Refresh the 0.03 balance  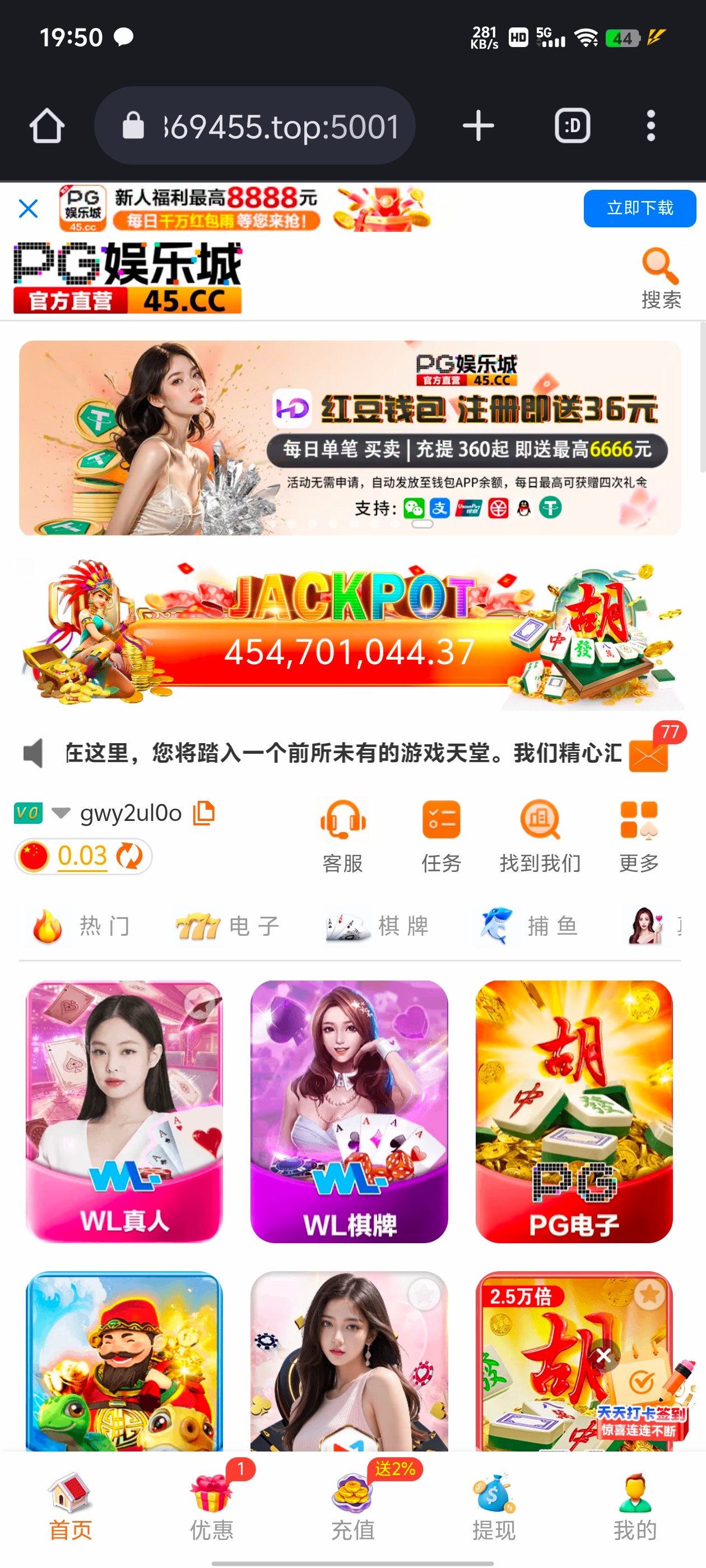[129, 856]
